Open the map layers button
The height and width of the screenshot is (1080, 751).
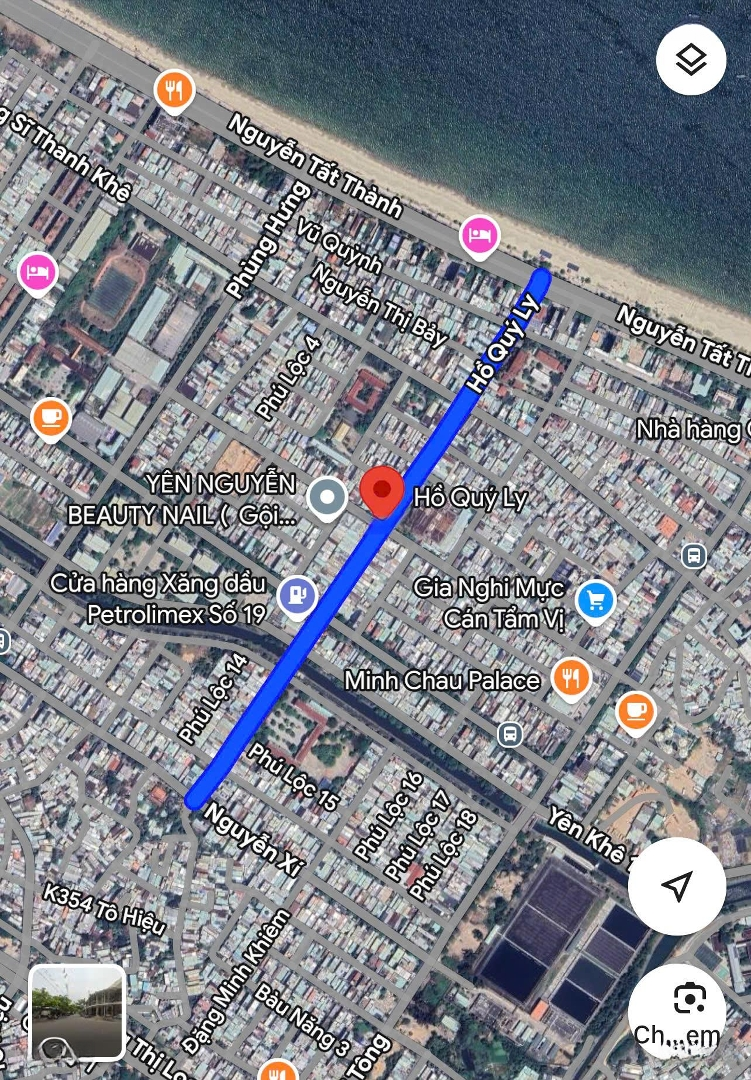pyautogui.click(x=691, y=60)
